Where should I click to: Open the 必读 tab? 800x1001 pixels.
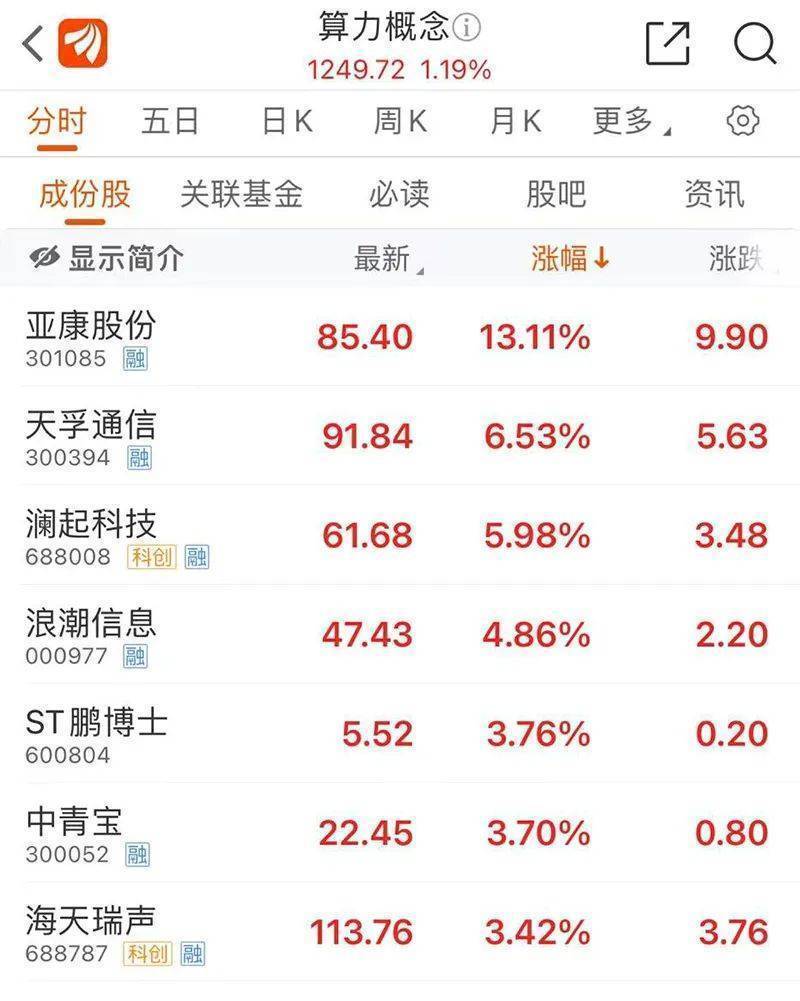(x=399, y=193)
